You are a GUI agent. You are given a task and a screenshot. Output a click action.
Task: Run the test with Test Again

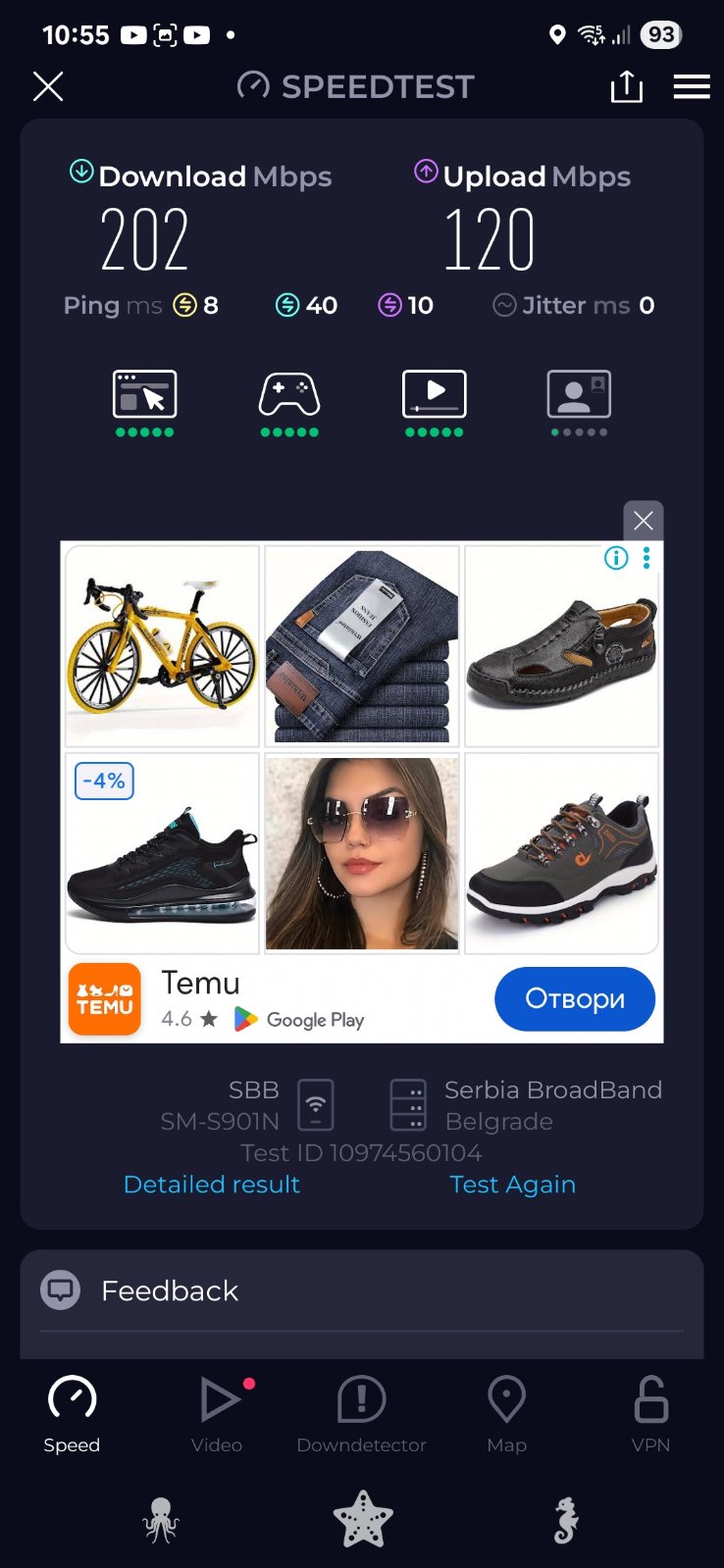click(512, 1185)
